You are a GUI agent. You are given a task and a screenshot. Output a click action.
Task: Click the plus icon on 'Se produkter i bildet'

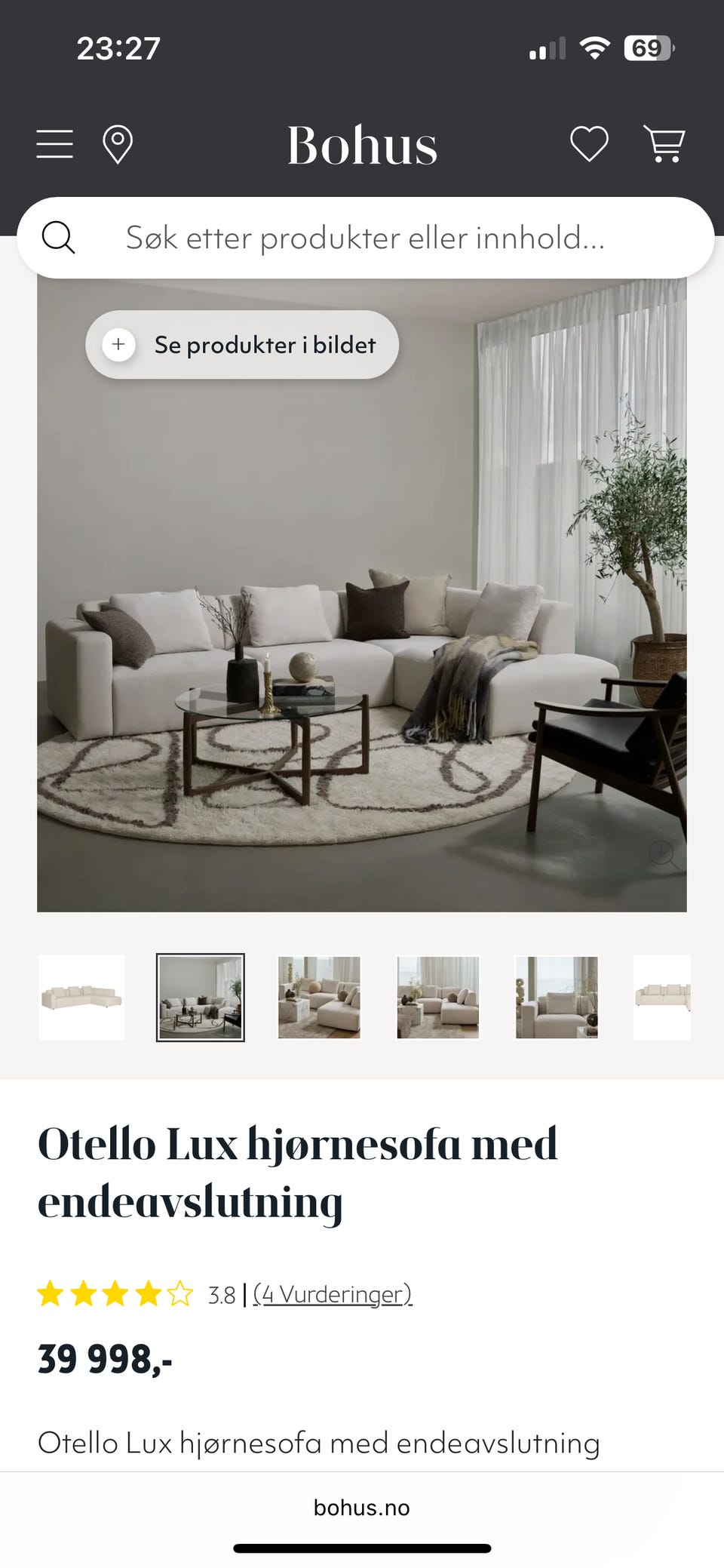118,345
